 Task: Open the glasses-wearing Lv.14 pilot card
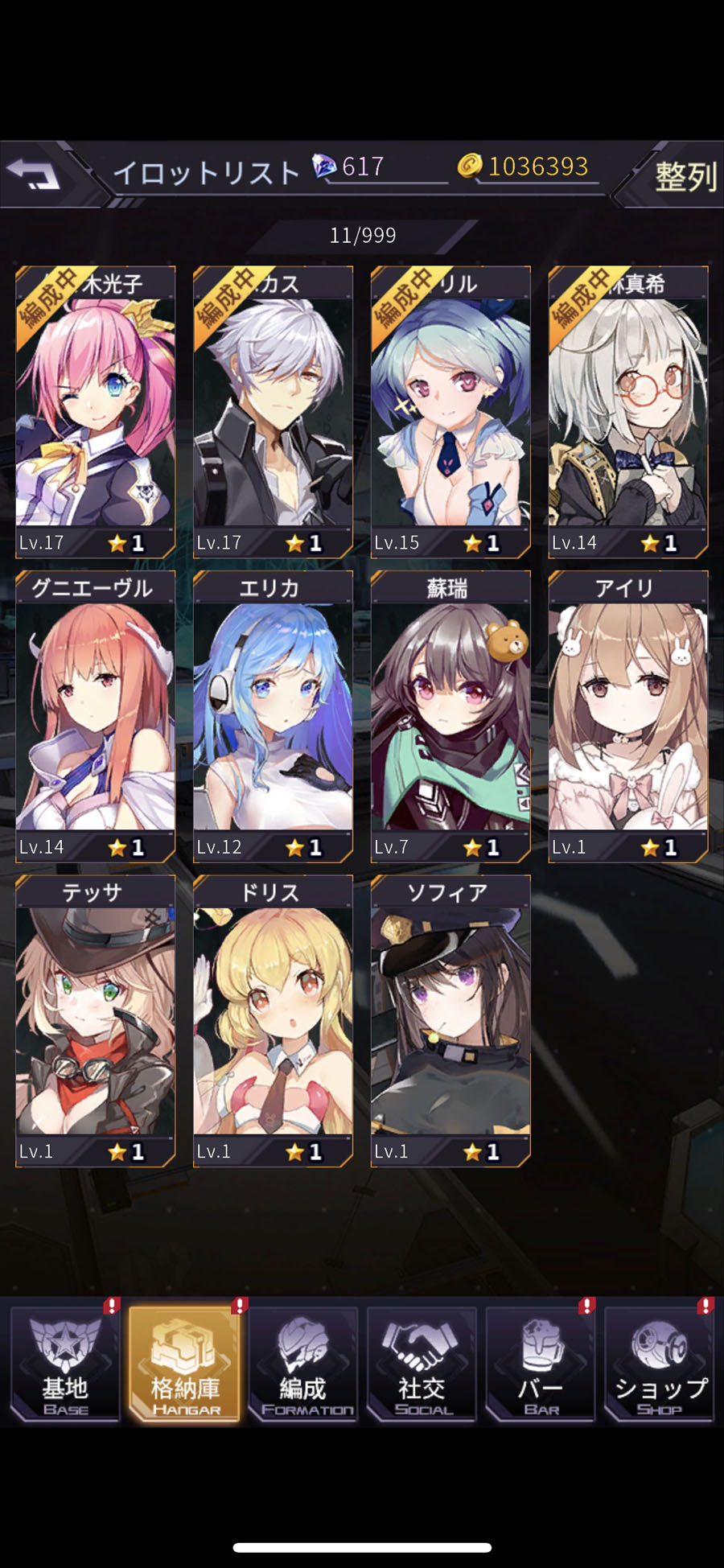tap(627, 412)
